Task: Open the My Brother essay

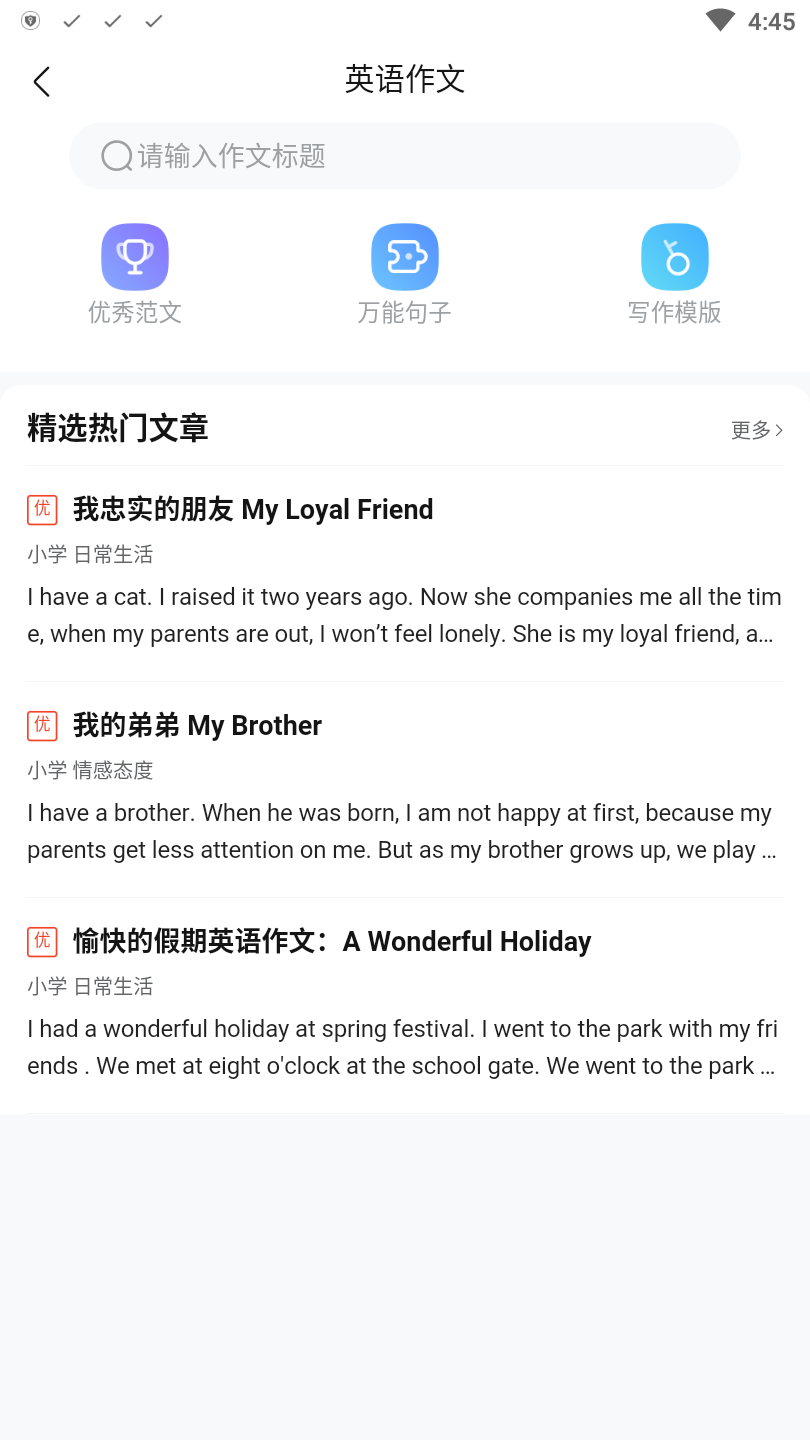Action: (x=404, y=788)
